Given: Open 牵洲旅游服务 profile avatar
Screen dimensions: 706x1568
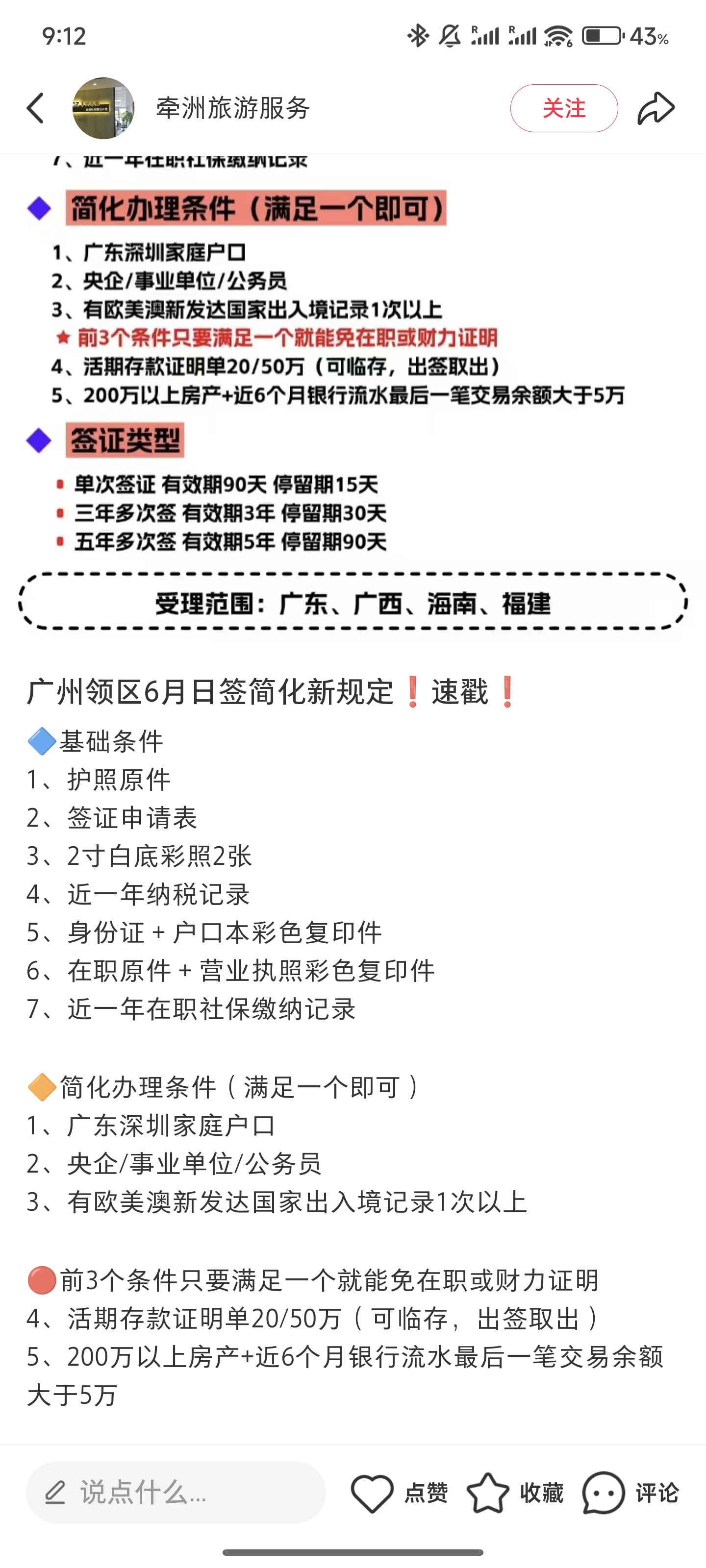Looking at the screenshot, I should [x=103, y=108].
